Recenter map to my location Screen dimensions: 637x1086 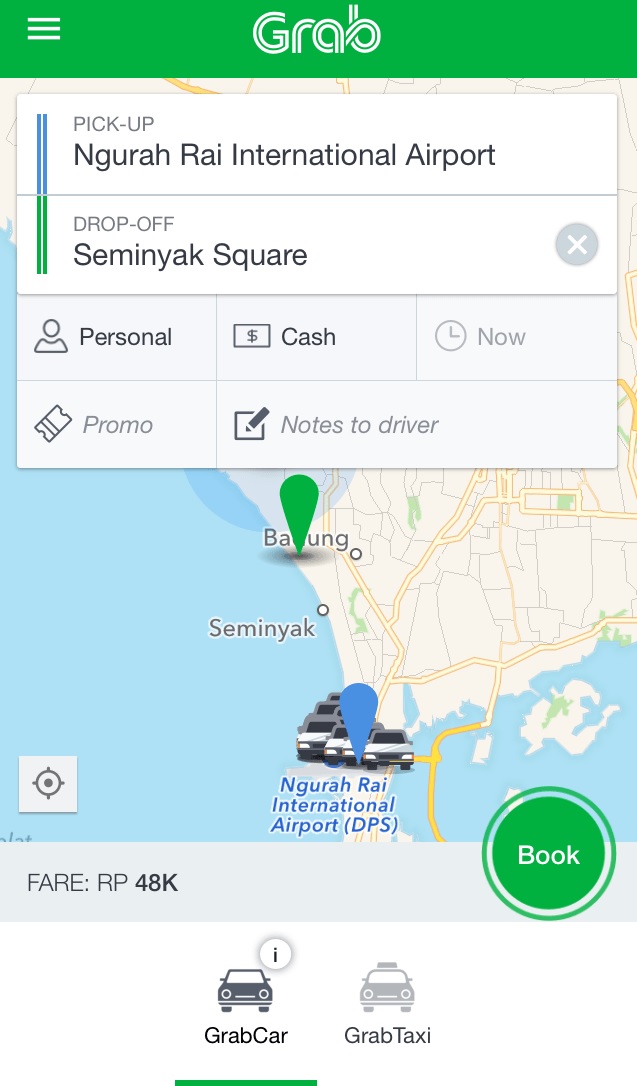coord(48,783)
